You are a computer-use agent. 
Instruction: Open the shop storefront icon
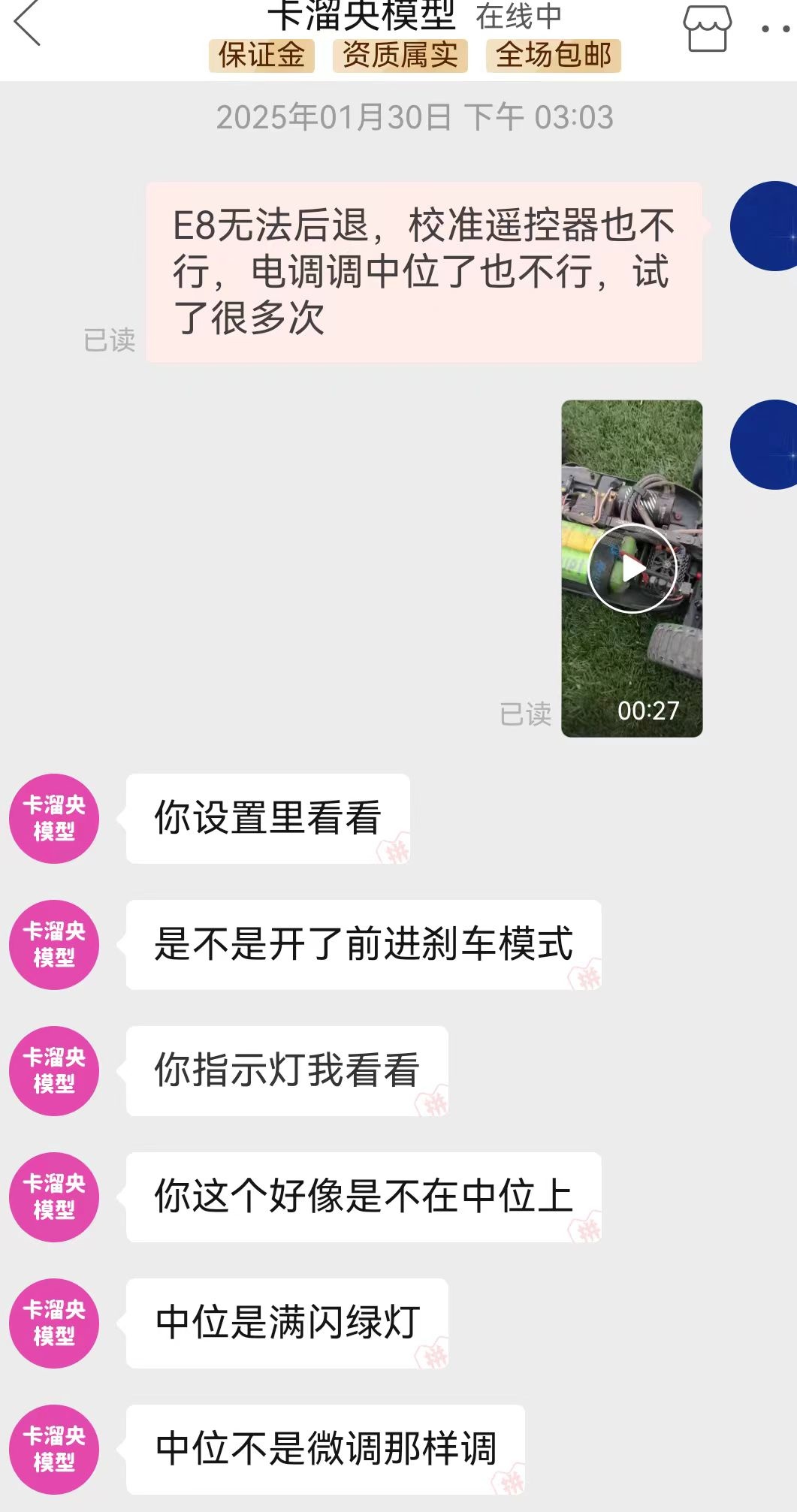707,29
